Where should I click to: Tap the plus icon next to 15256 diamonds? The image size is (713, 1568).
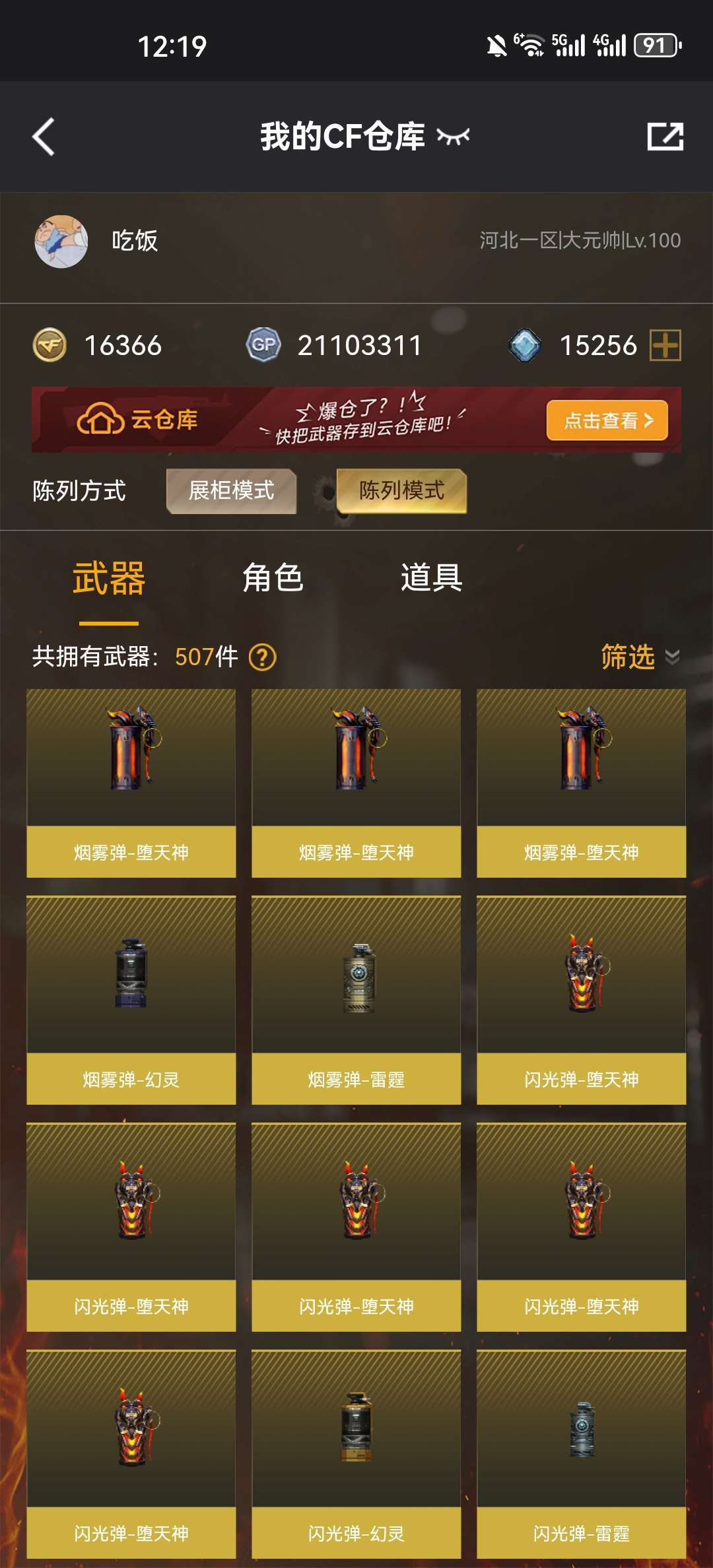(665, 345)
